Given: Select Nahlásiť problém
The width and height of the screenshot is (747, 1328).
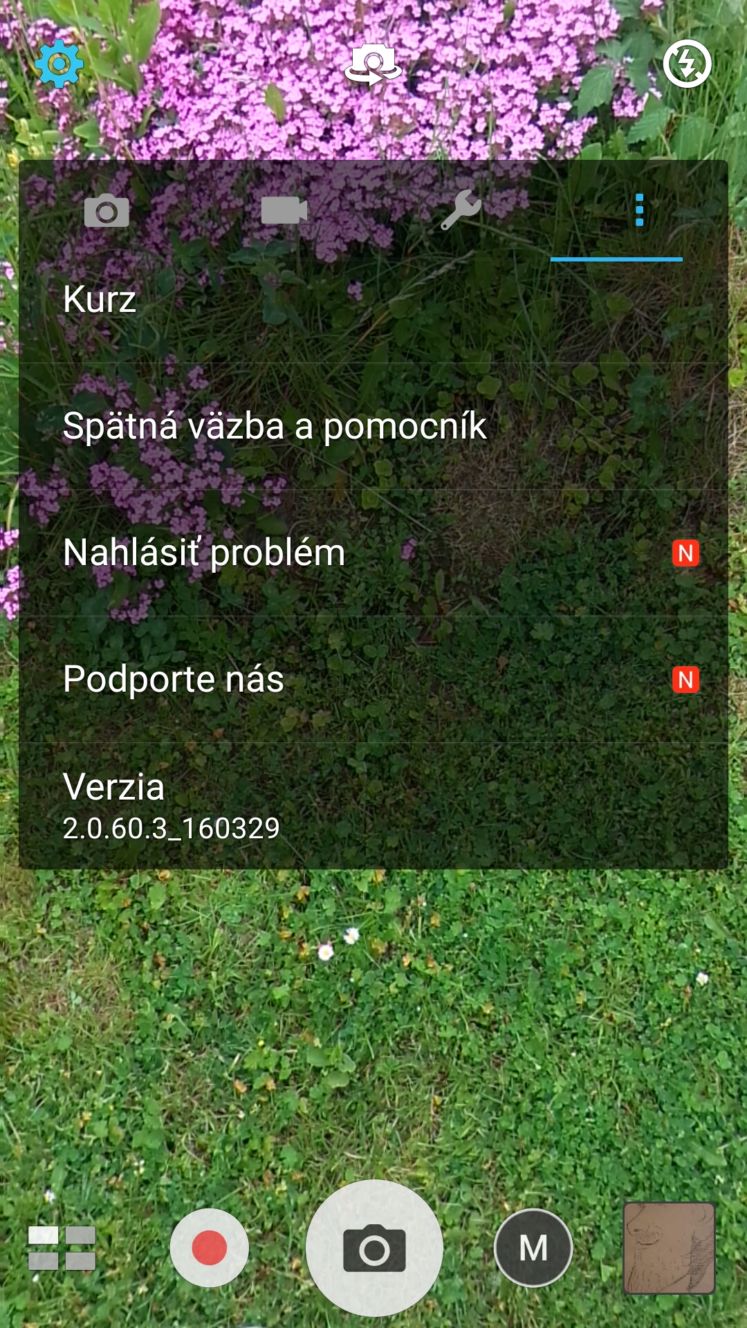Looking at the screenshot, I should (373, 553).
